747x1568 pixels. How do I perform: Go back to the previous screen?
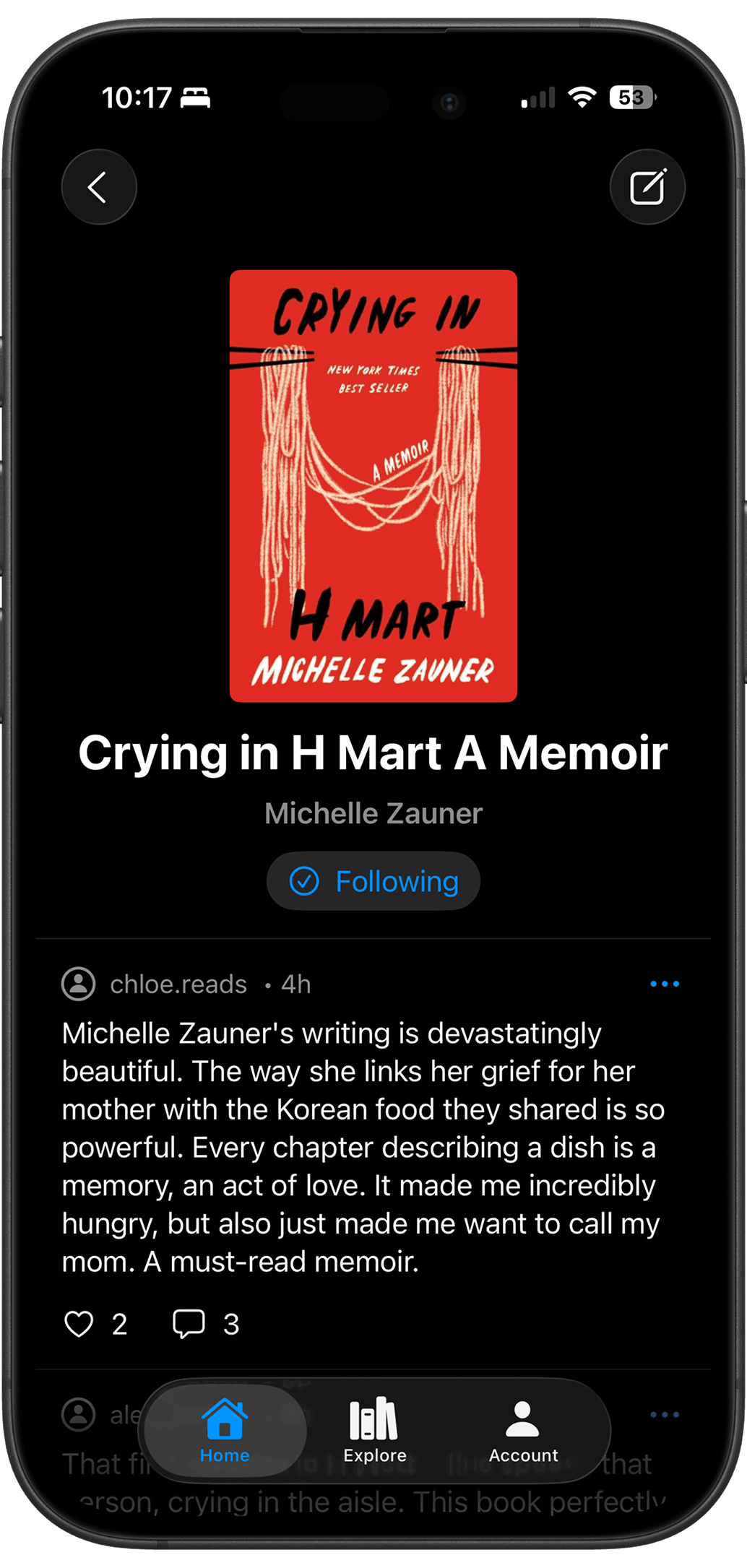[99, 187]
